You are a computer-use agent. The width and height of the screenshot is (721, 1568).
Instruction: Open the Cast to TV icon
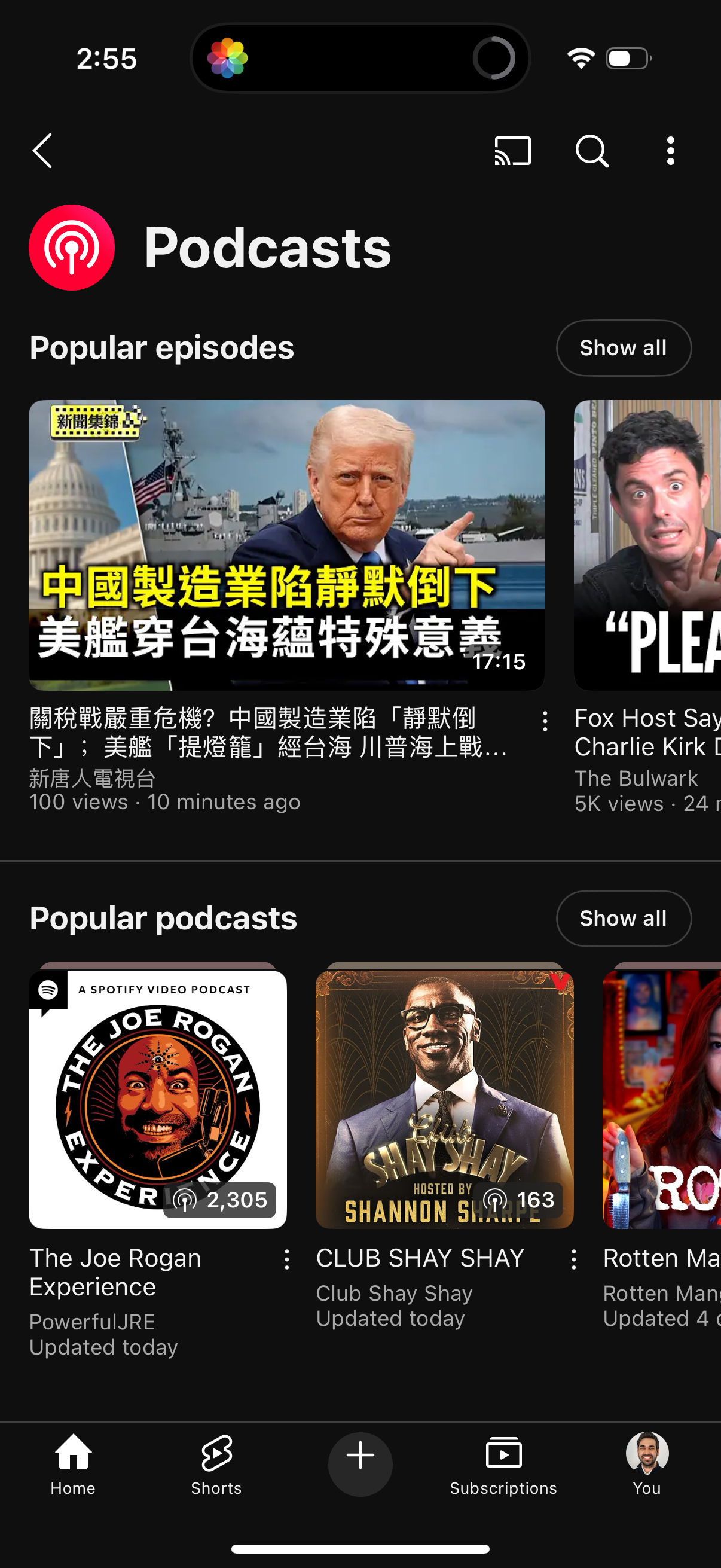click(512, 150)
